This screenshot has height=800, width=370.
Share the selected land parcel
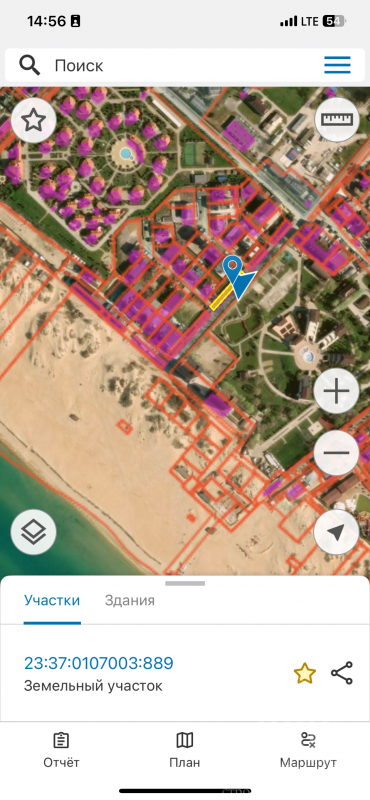point(342,673)
